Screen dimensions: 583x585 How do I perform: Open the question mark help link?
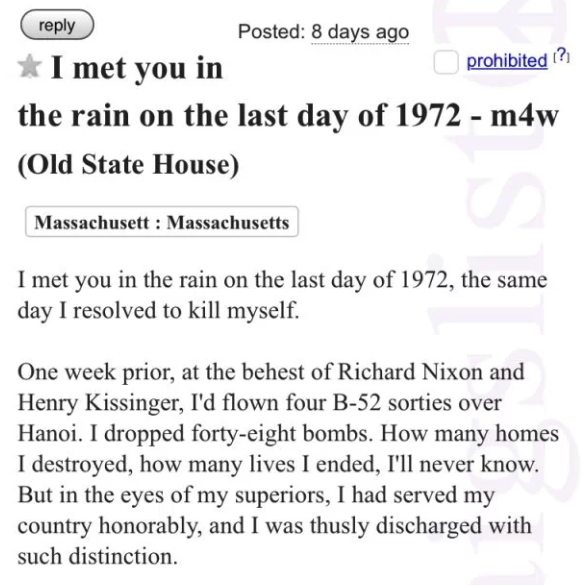pyautogui.click(x=562, y=56)
